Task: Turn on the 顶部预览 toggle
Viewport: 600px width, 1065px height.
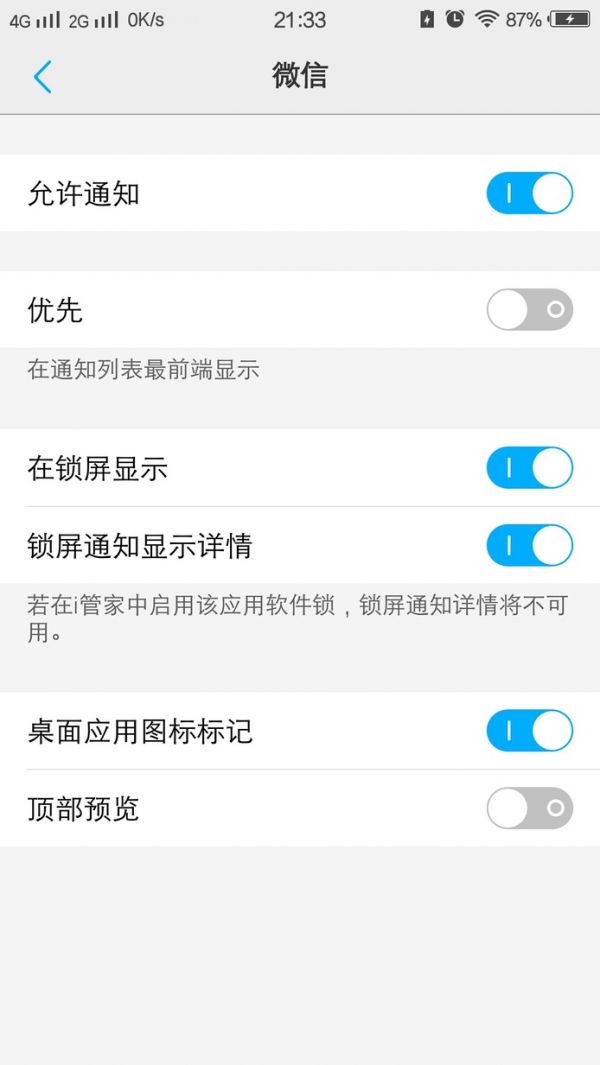Action: click(x=529, y=808)
